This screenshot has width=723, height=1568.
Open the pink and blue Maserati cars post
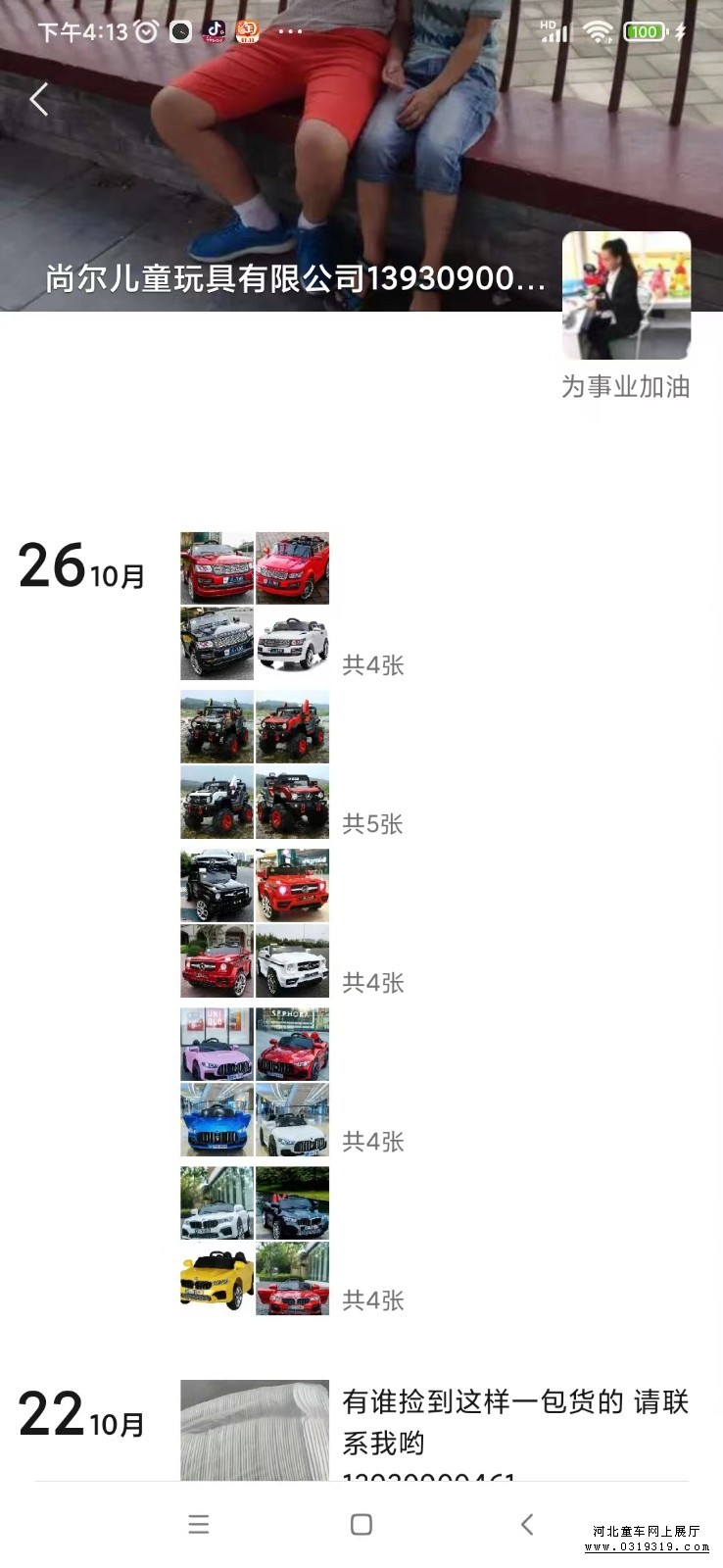[x=255, y=1082]
